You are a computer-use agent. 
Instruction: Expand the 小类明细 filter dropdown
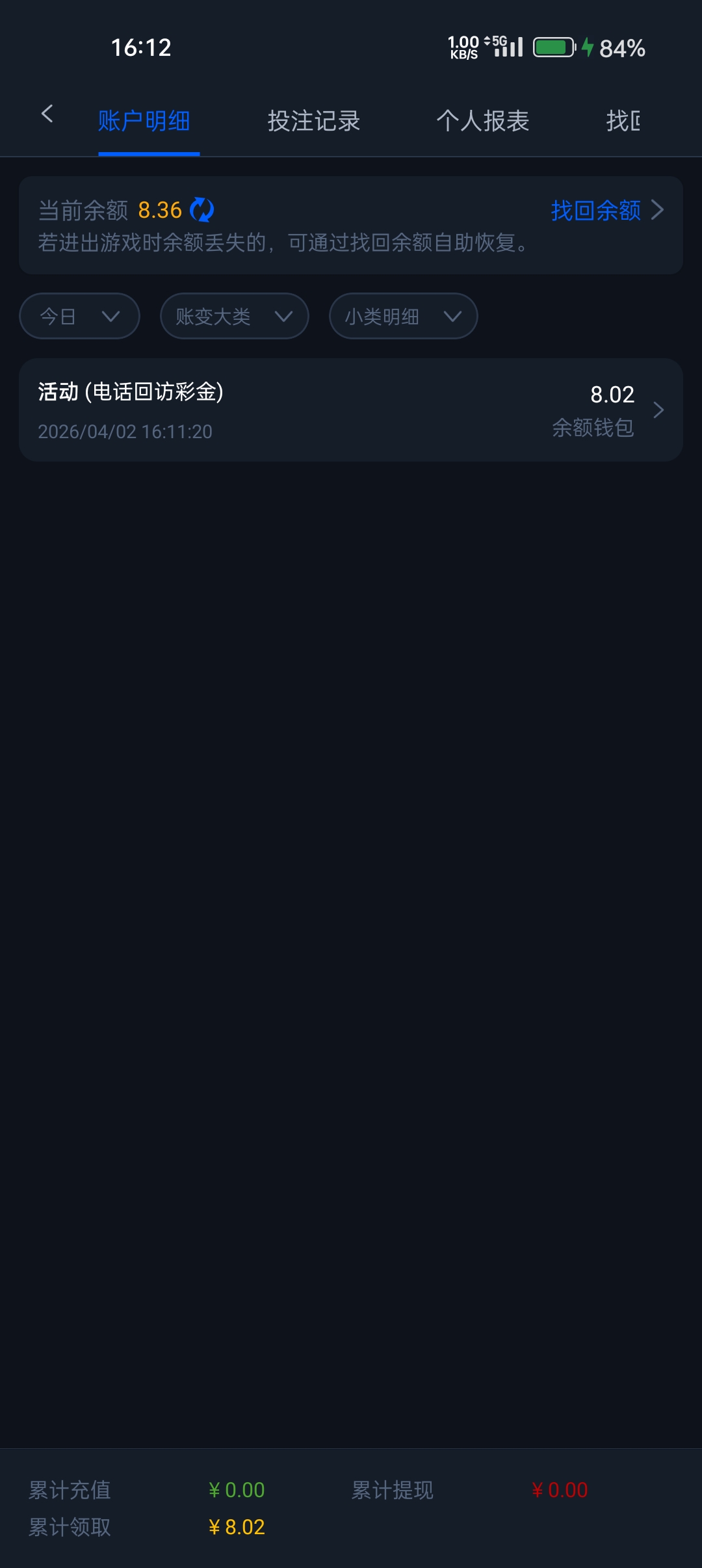403,317
